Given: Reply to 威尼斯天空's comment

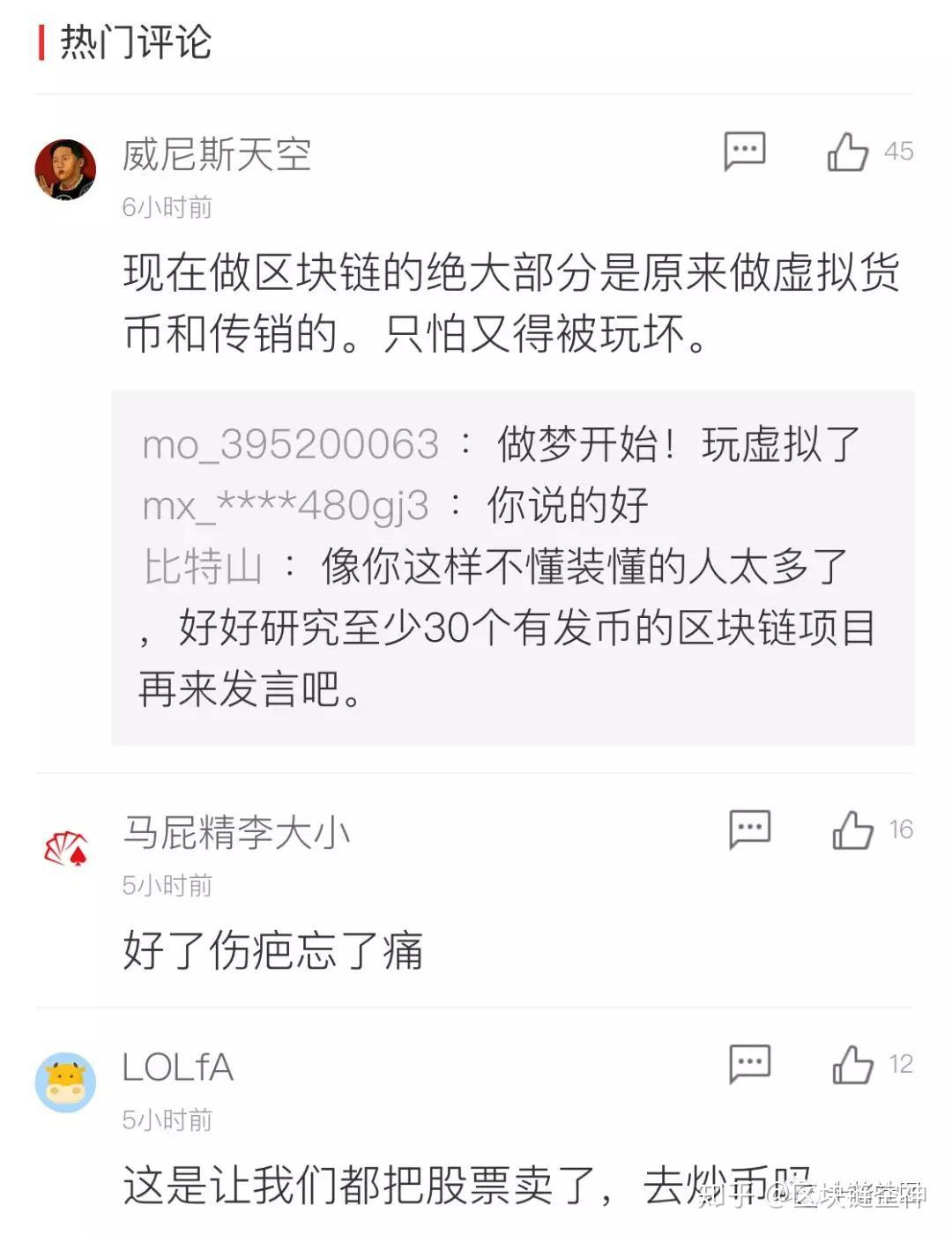Looking at the screenshot, I should click(744, 152).
